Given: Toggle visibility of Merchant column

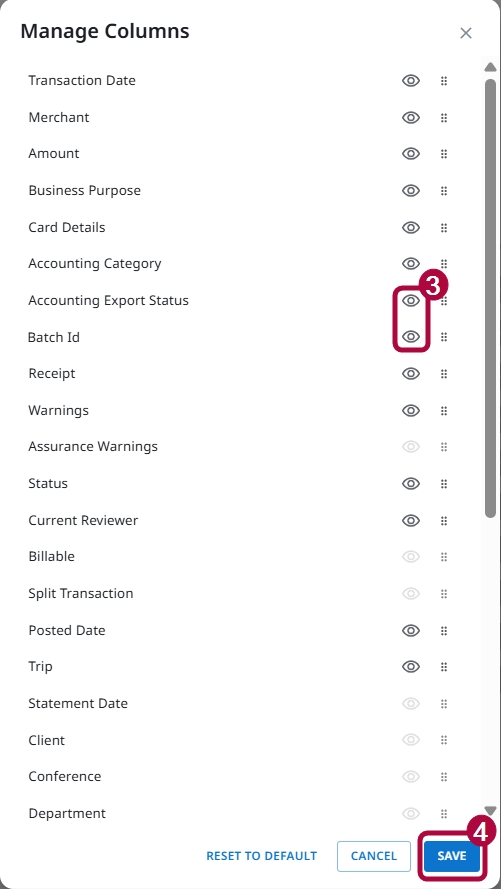Looking at the screenshot, I should tap(411, 117).
